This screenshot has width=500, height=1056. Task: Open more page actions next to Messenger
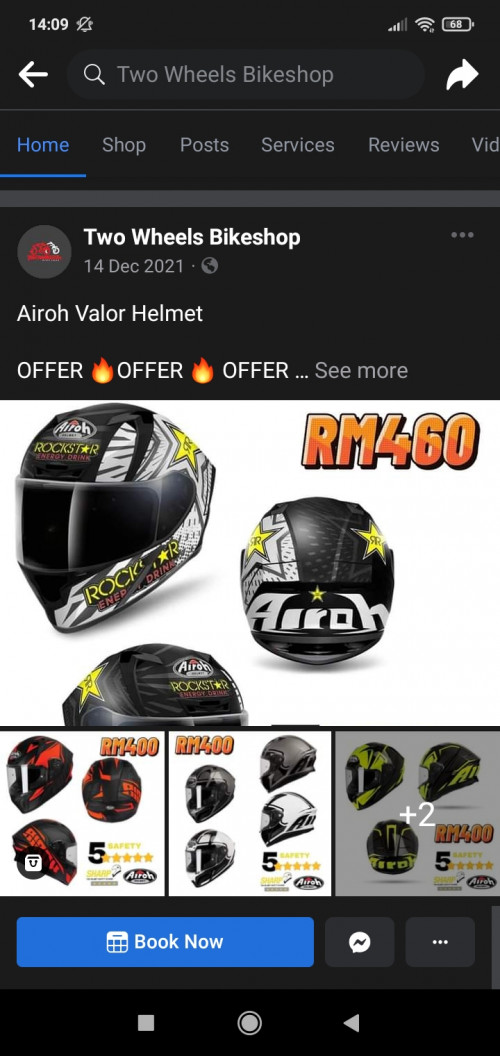[x=440, y=942]
